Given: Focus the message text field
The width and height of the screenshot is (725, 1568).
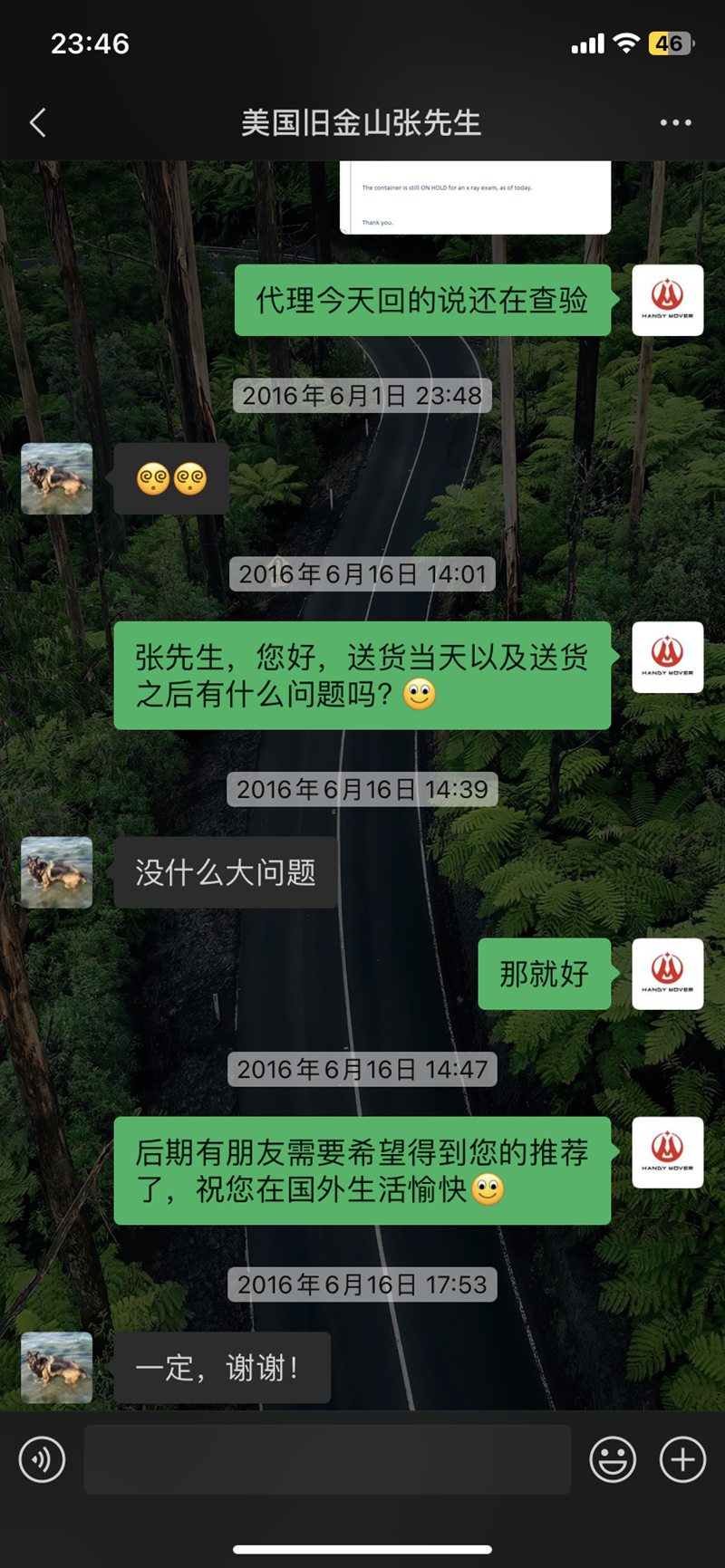Looking at the screenshot, I should (x=326, y=1459).
